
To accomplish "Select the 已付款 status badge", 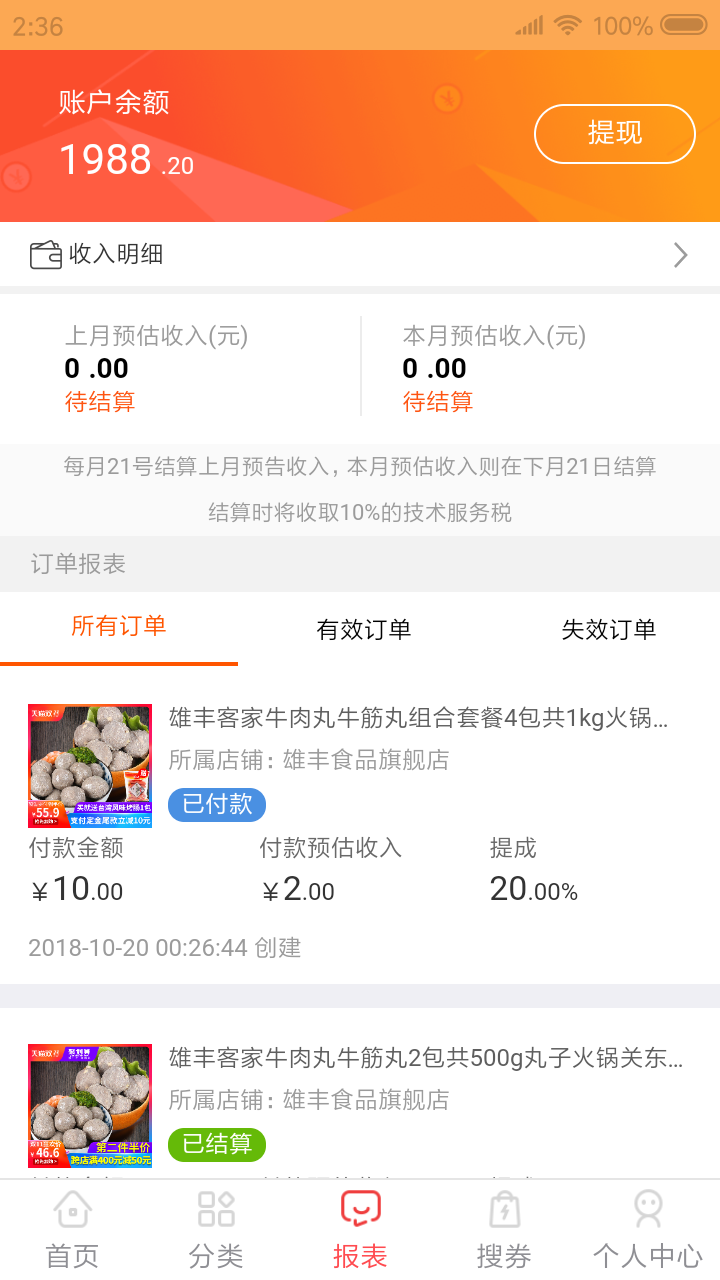I will click(x=216, y=805).
